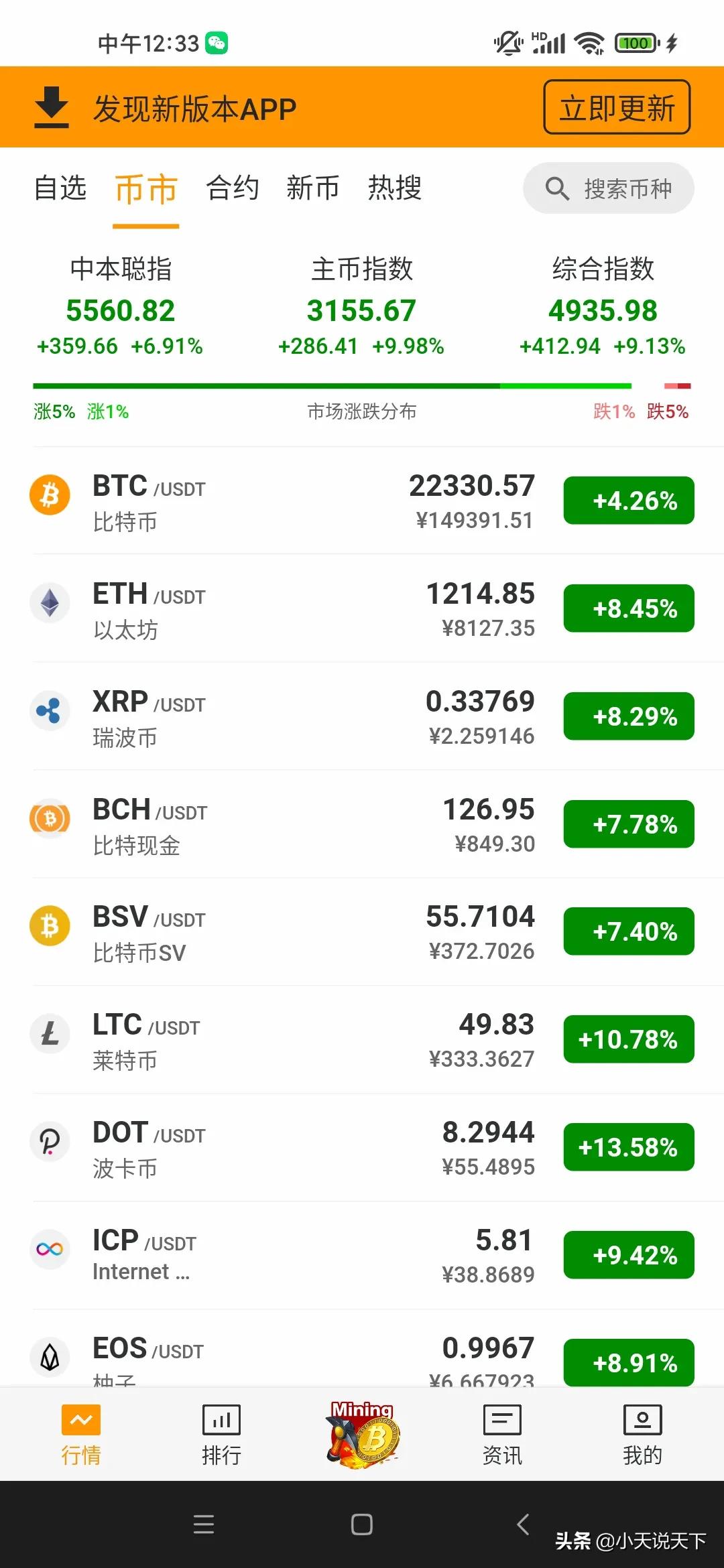Switch to the 合约 tab

[232, 188]
